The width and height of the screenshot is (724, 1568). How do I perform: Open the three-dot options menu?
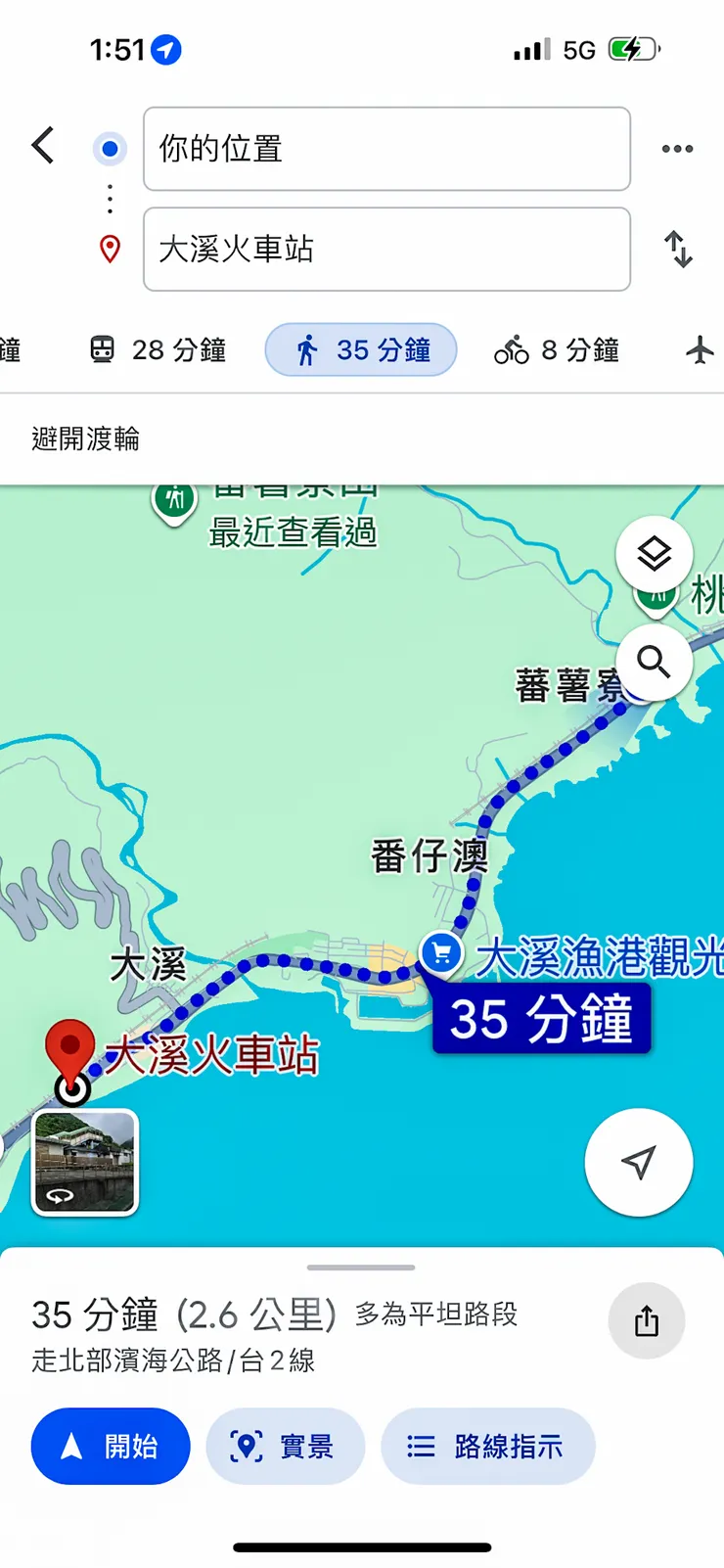[x=677, y=148]
